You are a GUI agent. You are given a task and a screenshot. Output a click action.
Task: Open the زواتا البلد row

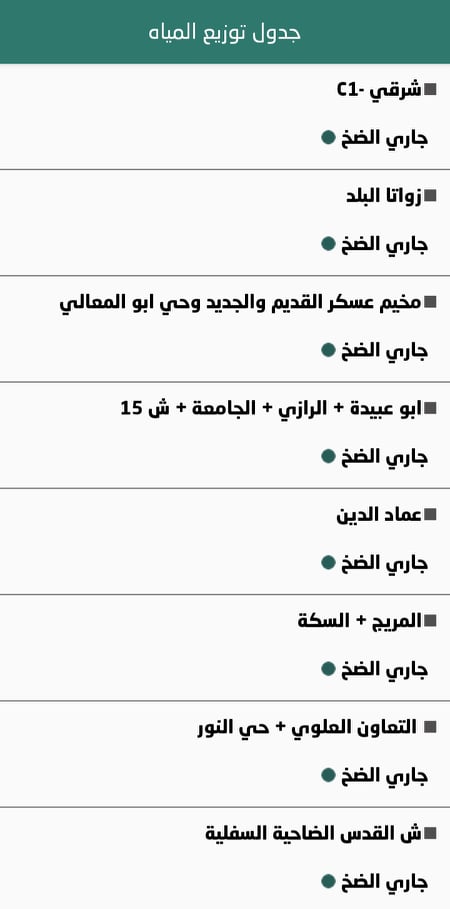pyautogui.click(x=225, y=223)
